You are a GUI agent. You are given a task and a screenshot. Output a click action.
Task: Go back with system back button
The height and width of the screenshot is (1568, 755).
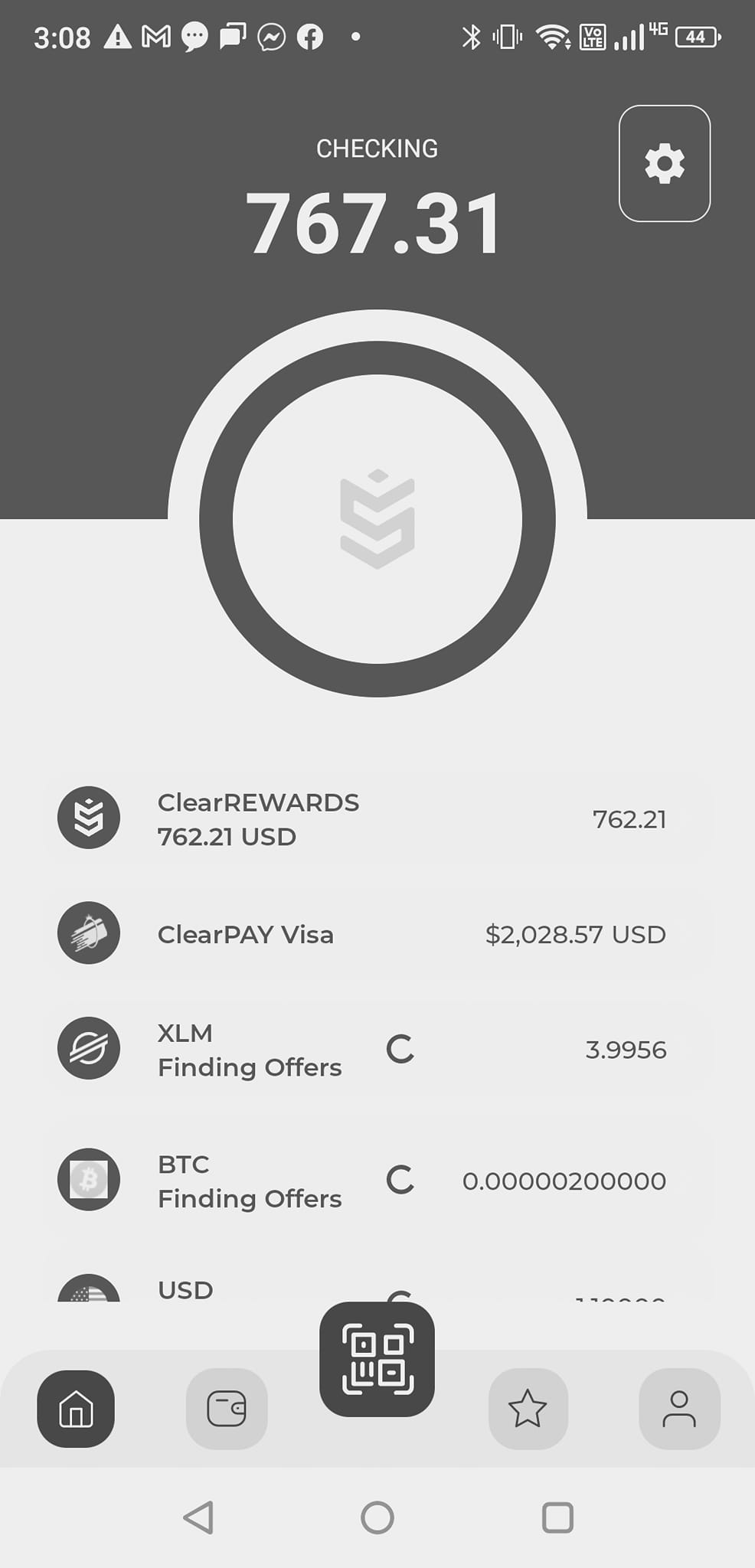[198, 1517]
